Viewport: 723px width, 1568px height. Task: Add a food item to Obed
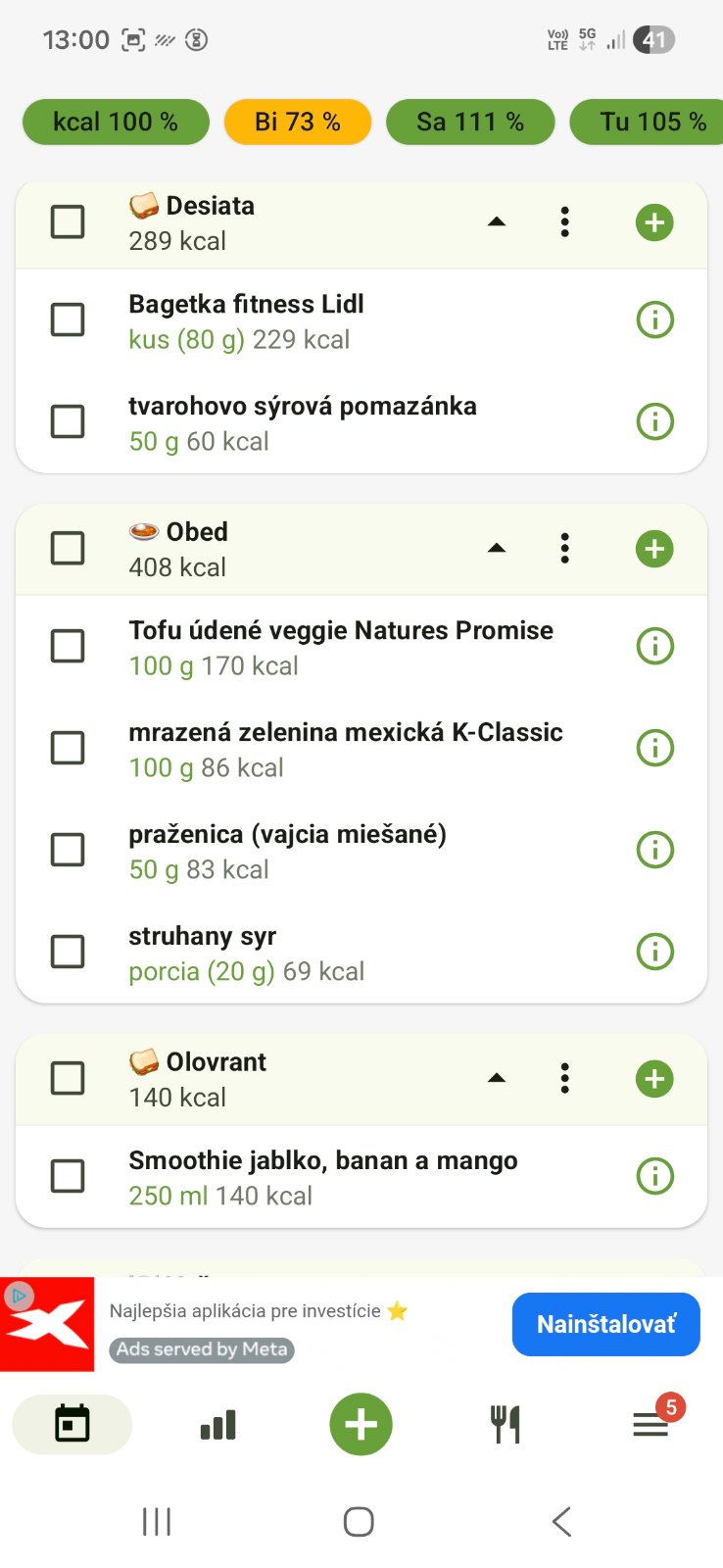[x=654, y=549]
